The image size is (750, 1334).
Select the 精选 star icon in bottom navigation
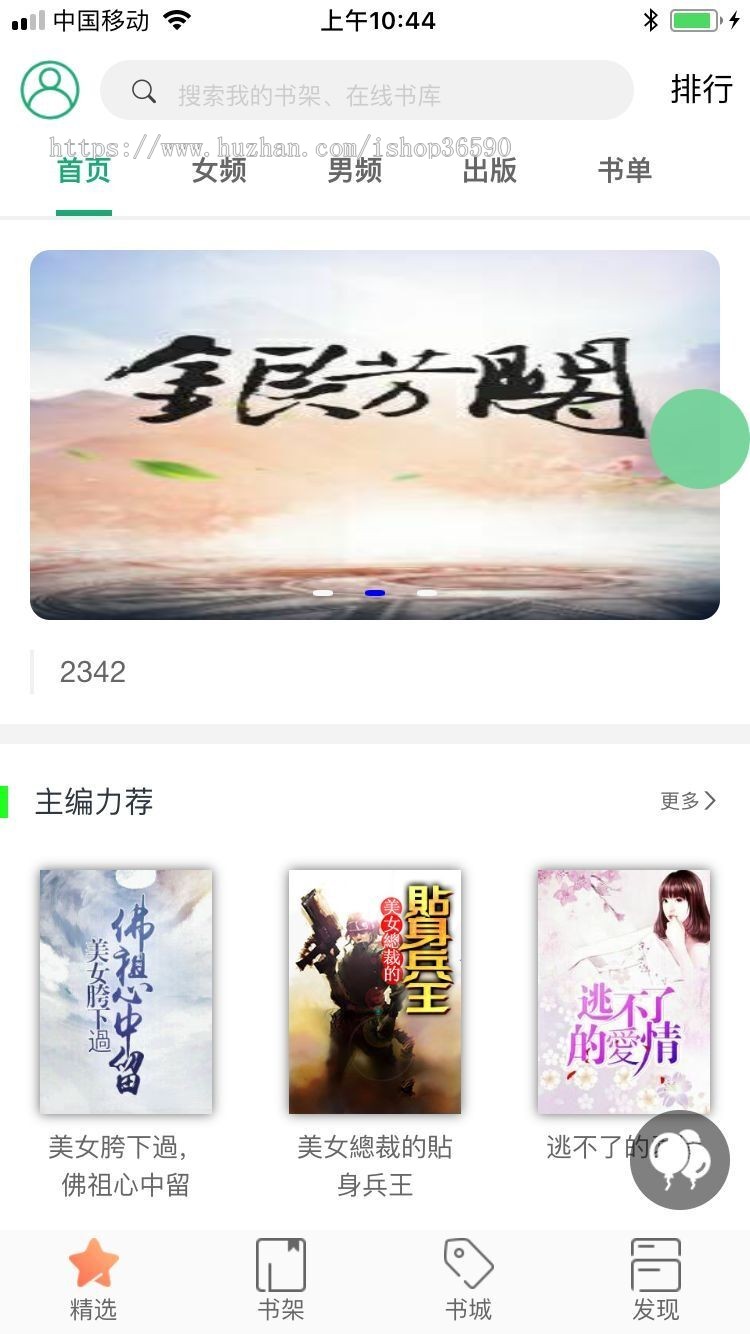pyautogui.click(x=93, y=1275)
